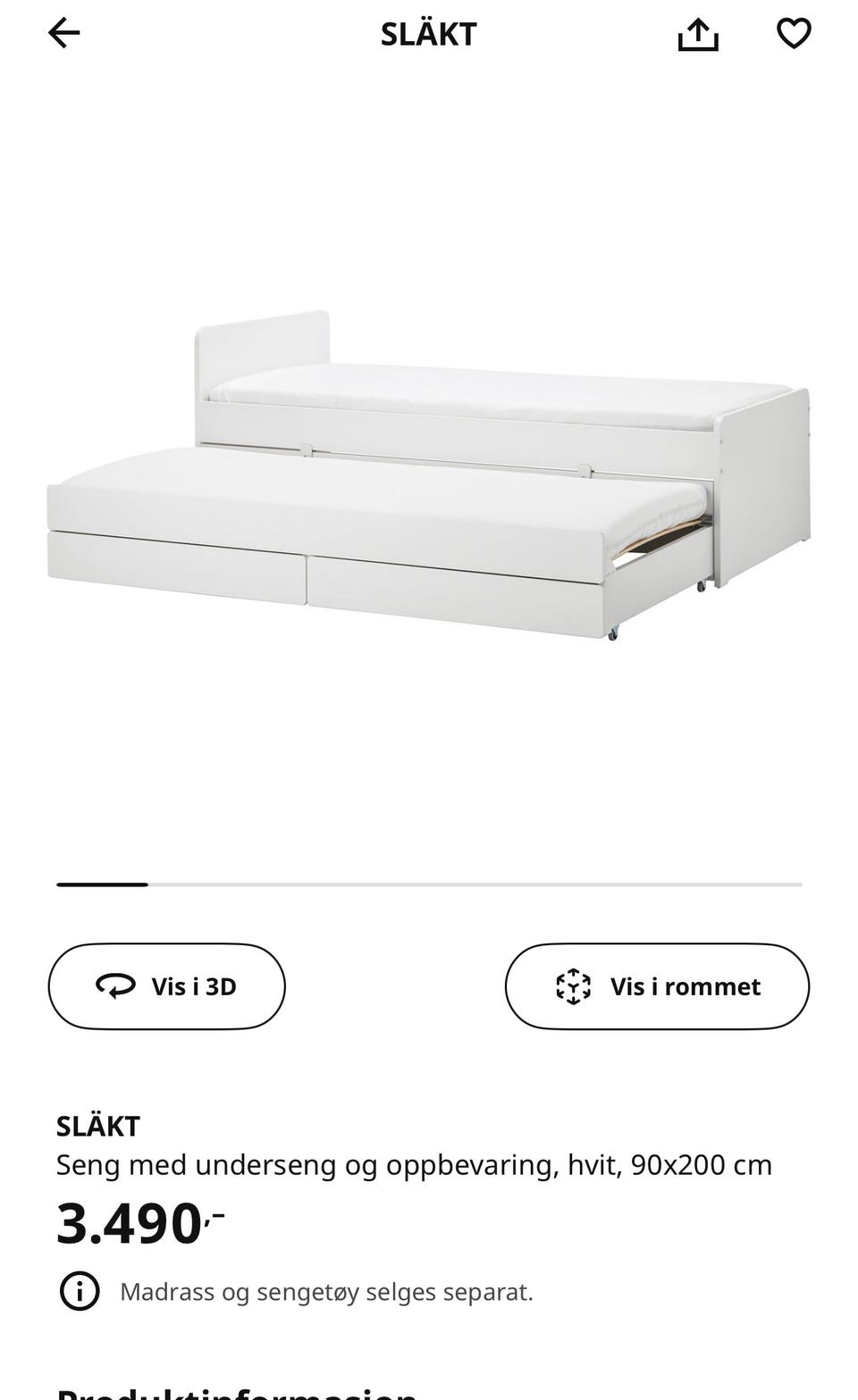Tap the info icon about madrass
Screen dimensions: 858x1400
tap(80, 1291)
